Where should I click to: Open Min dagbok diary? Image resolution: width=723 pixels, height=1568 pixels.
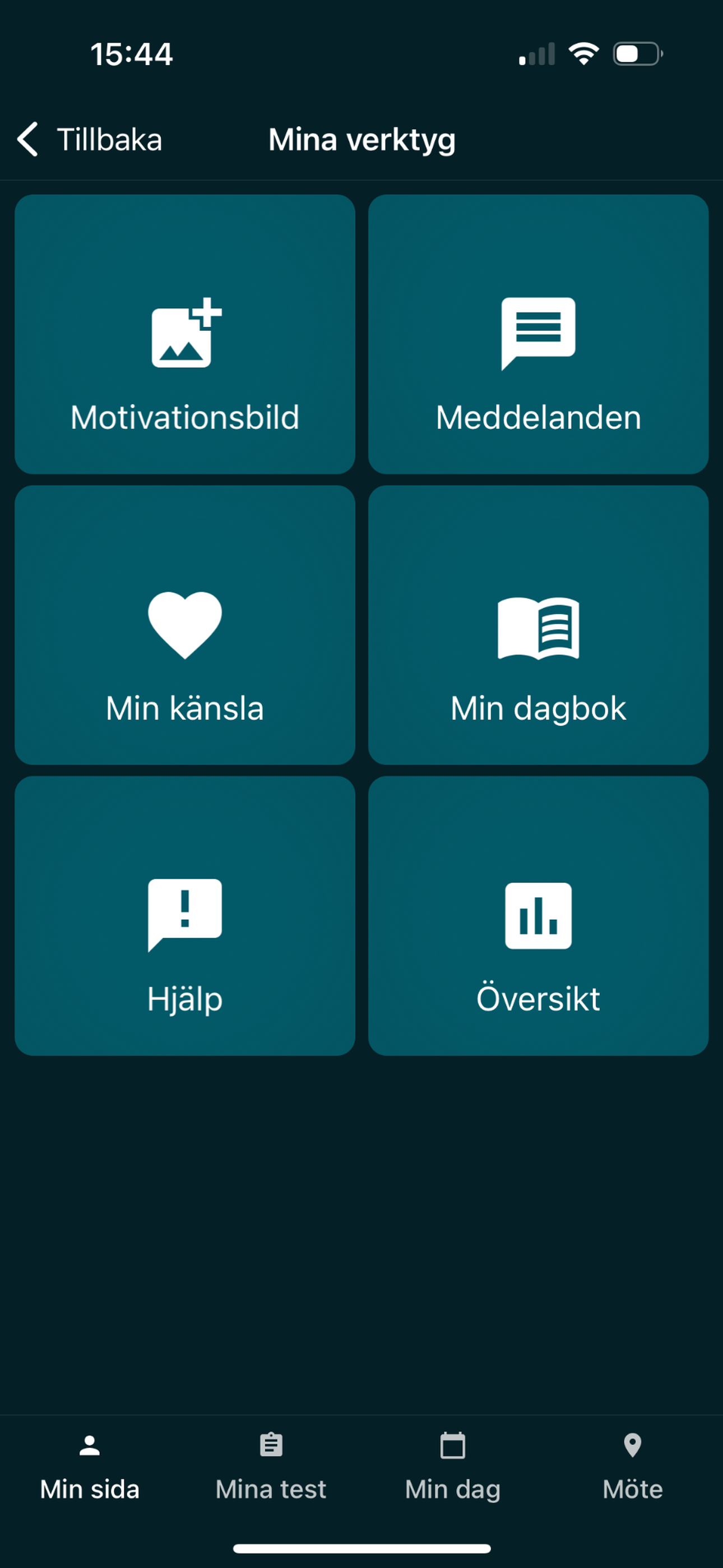pyautogui.click(x=538, y=625)
